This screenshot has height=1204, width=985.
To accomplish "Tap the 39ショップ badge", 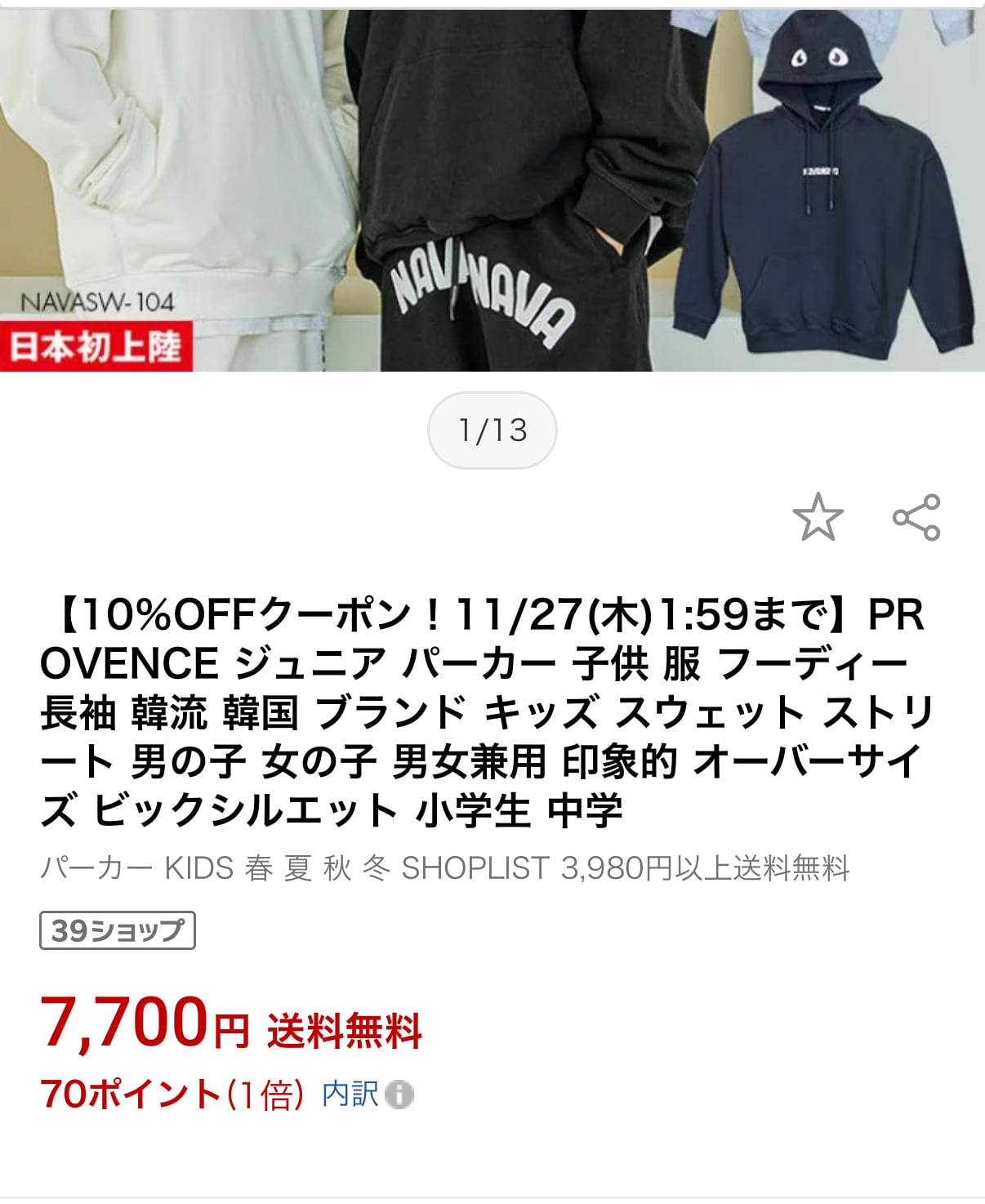I will point(118,930).
